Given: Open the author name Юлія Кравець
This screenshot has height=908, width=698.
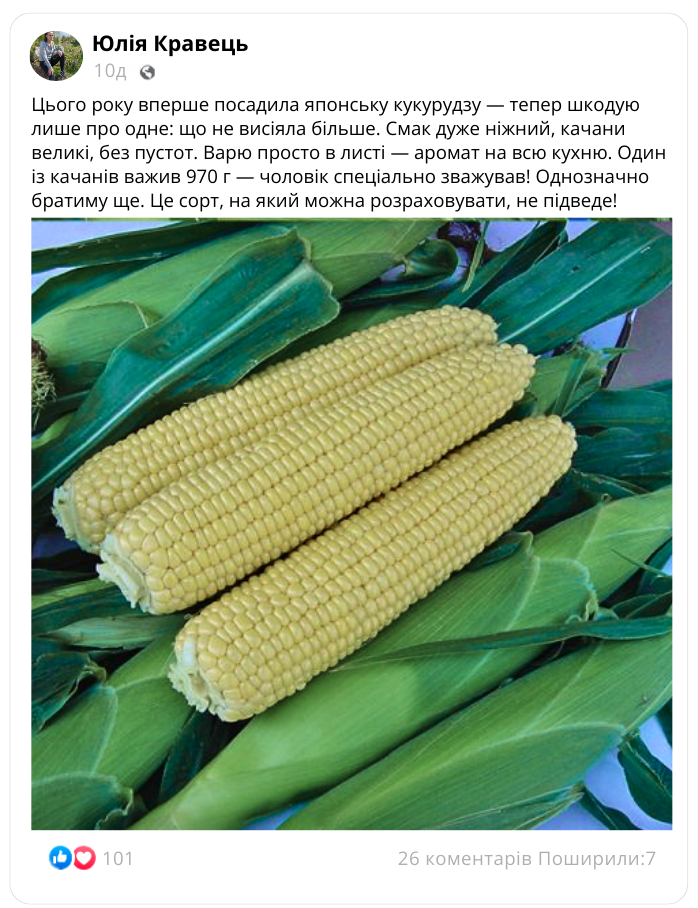Looking at the screenshot, I should pos(170,44).
